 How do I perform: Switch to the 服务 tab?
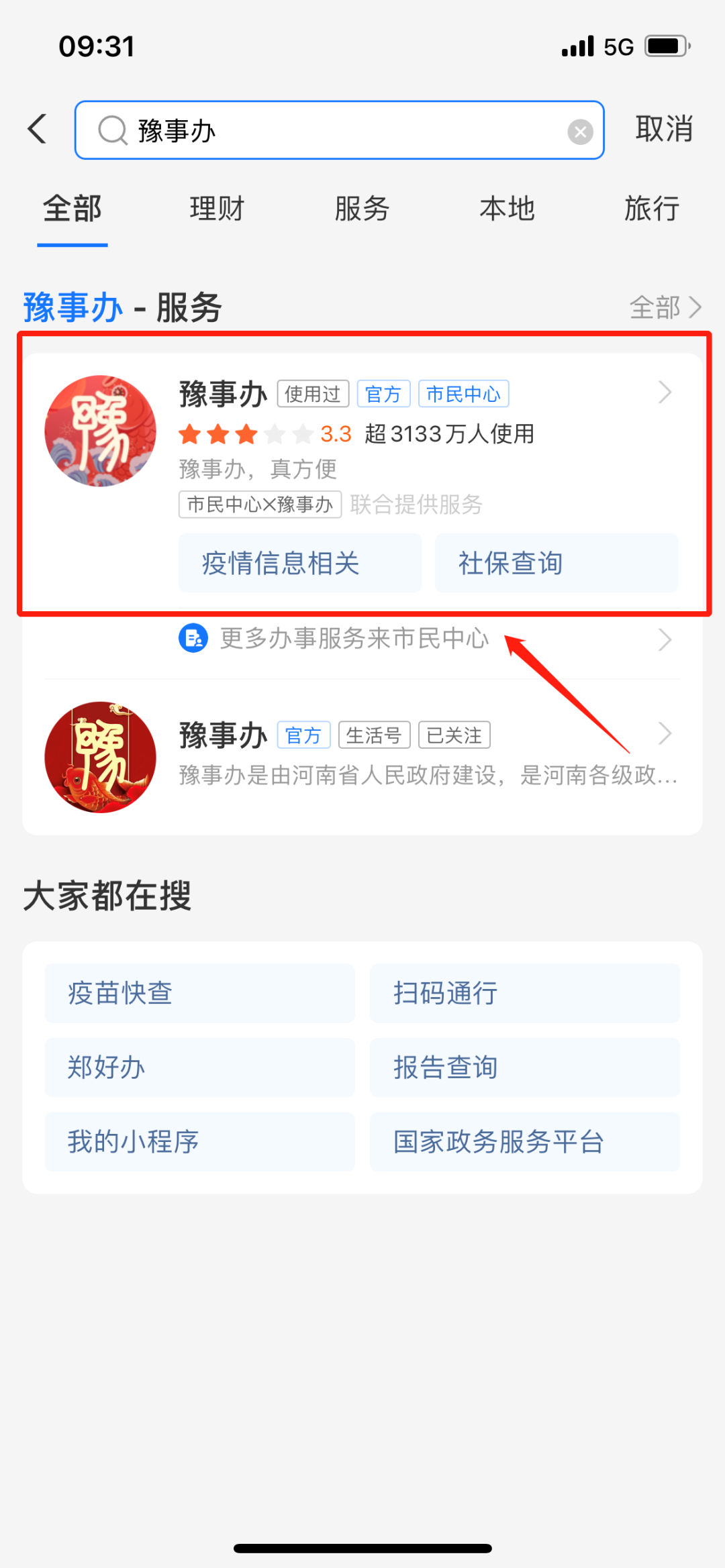[362, 209]
